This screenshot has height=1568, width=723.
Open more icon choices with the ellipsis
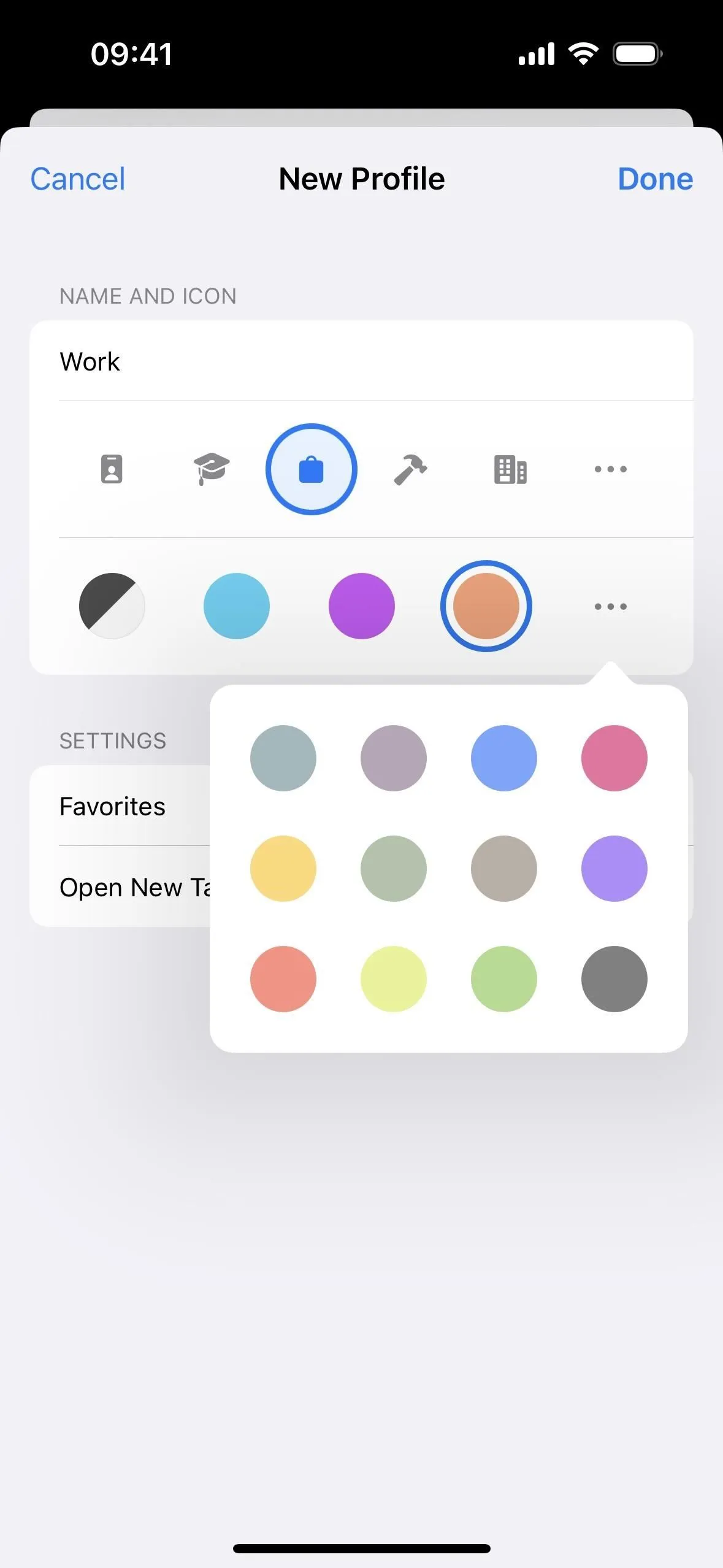tap(611, 468)
